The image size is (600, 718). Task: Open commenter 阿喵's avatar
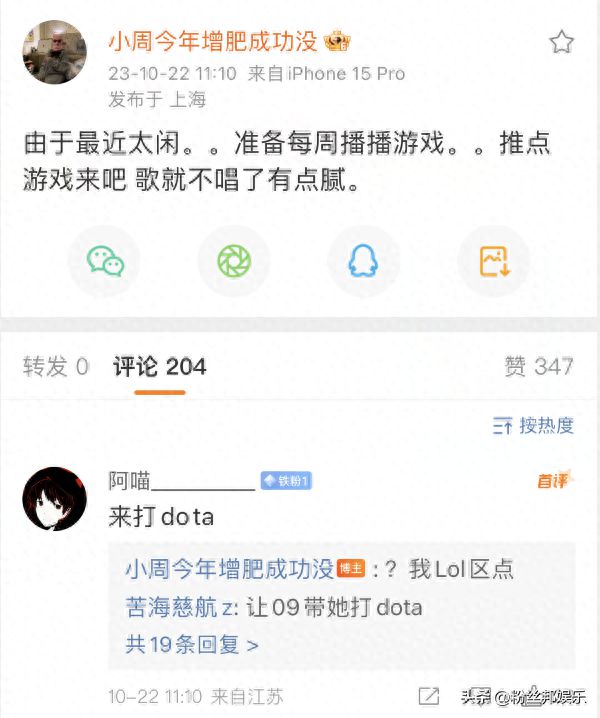point(55,497)
